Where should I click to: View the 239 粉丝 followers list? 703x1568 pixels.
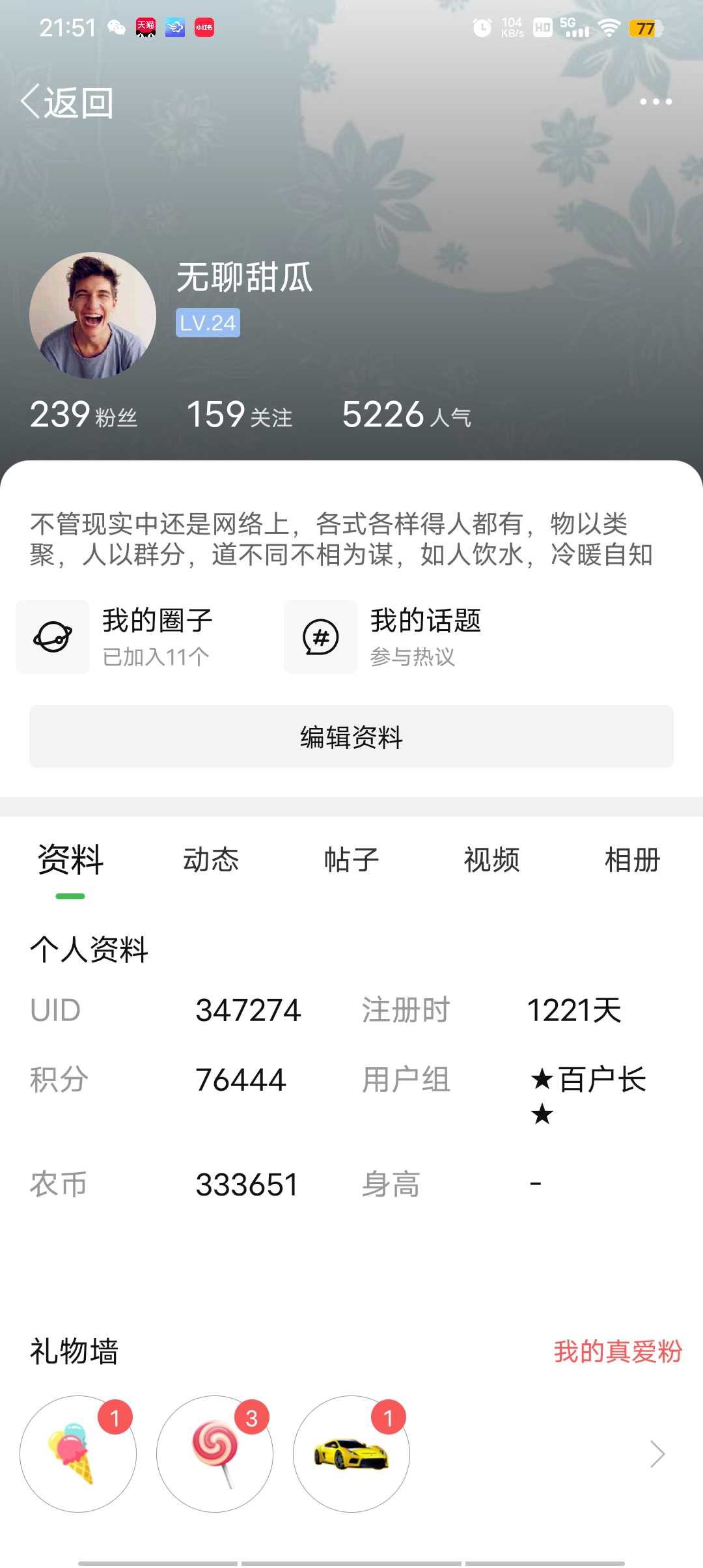(x=83, y=414)
